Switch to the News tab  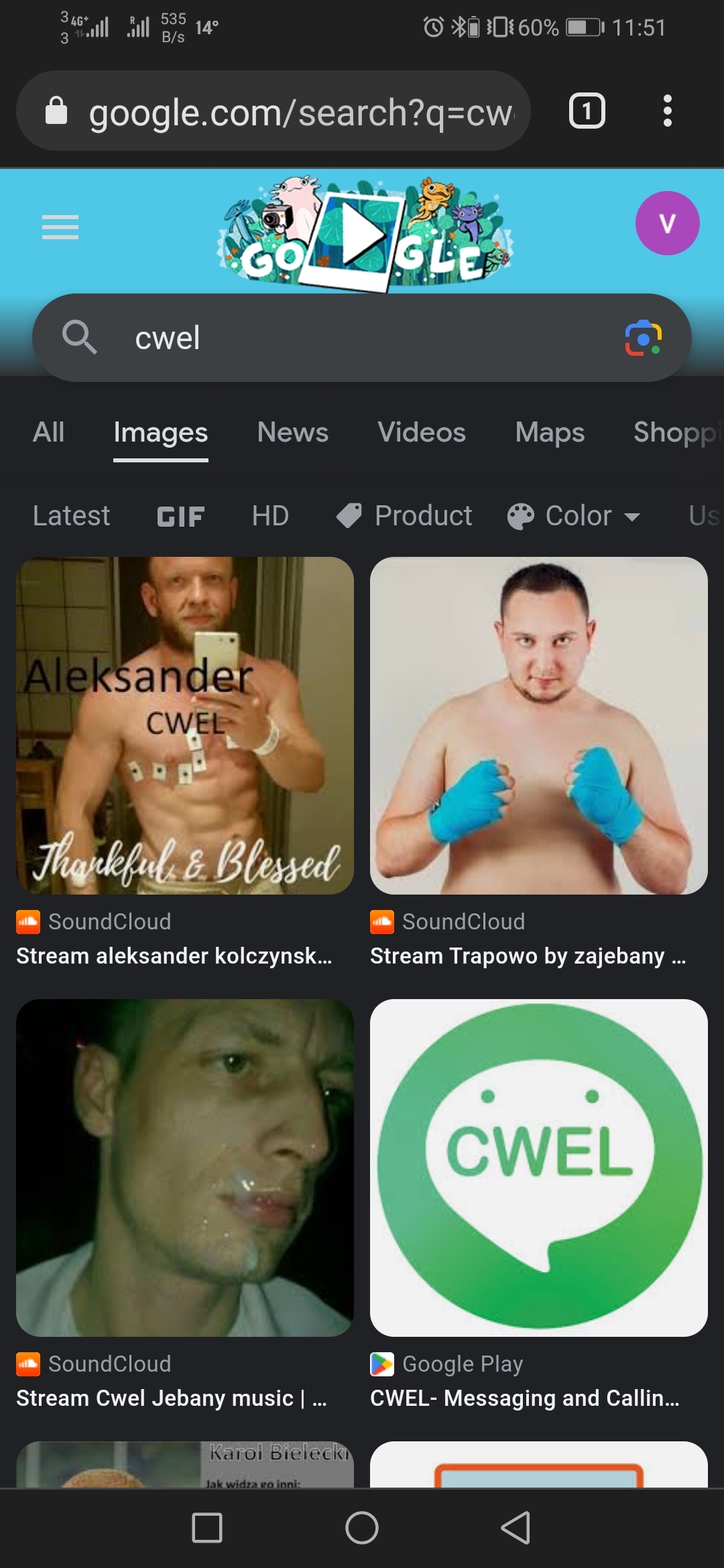click(x=293, y=432)
